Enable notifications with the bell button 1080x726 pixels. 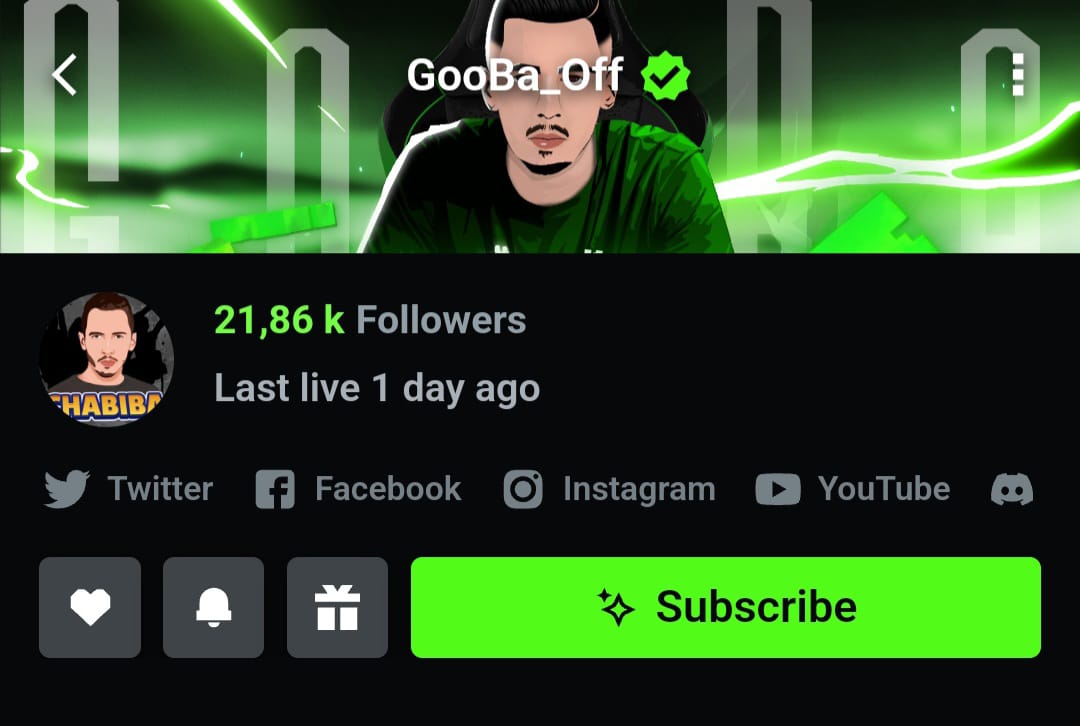pos(213,607)
